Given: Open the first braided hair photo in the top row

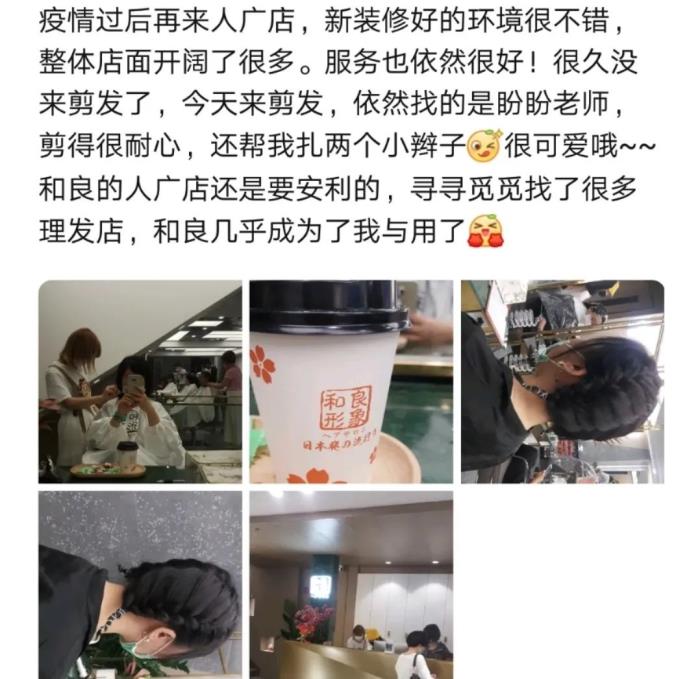Looking at the screenshot, I should (x=562, y=382).
